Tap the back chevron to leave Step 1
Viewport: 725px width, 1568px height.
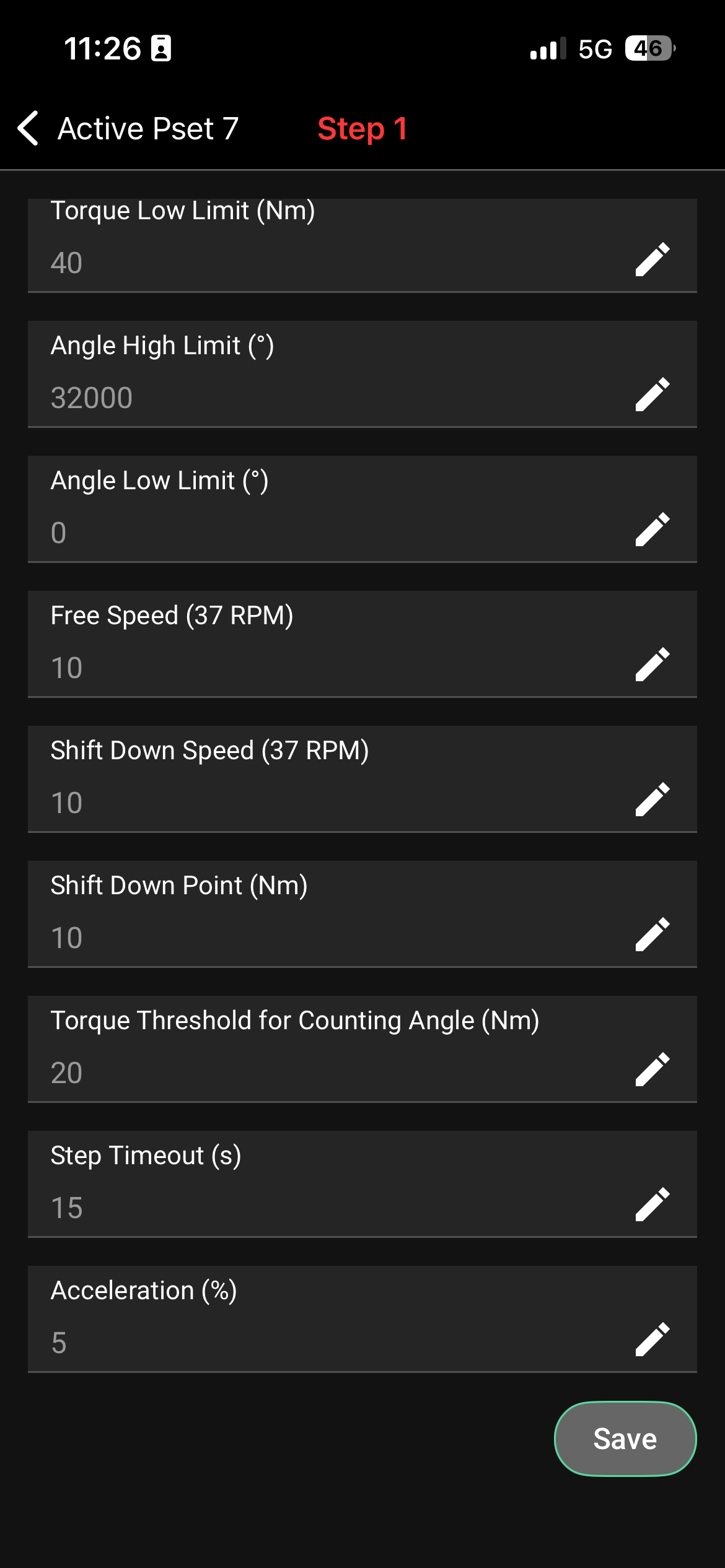click(x=28, y=128)
